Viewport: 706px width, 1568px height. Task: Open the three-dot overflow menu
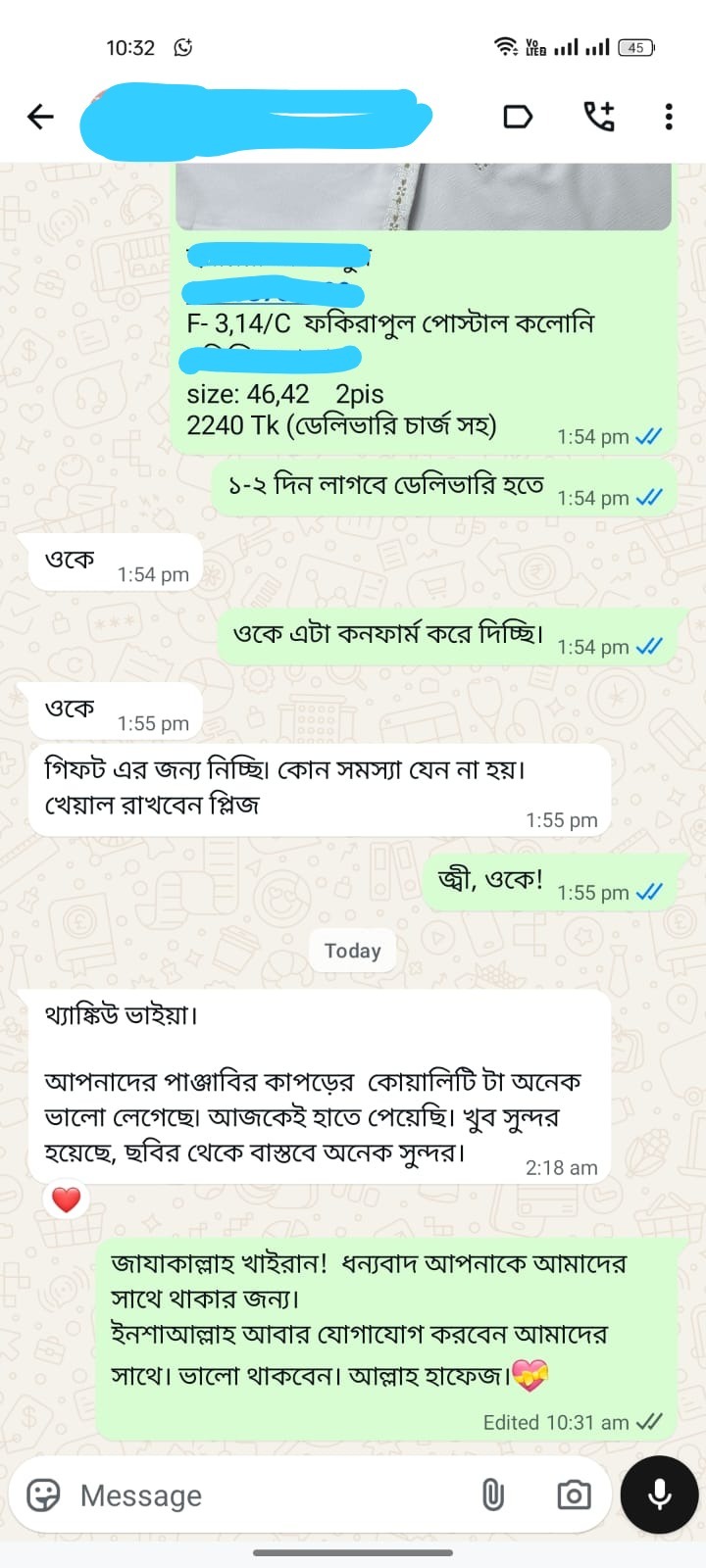point(669,117)
